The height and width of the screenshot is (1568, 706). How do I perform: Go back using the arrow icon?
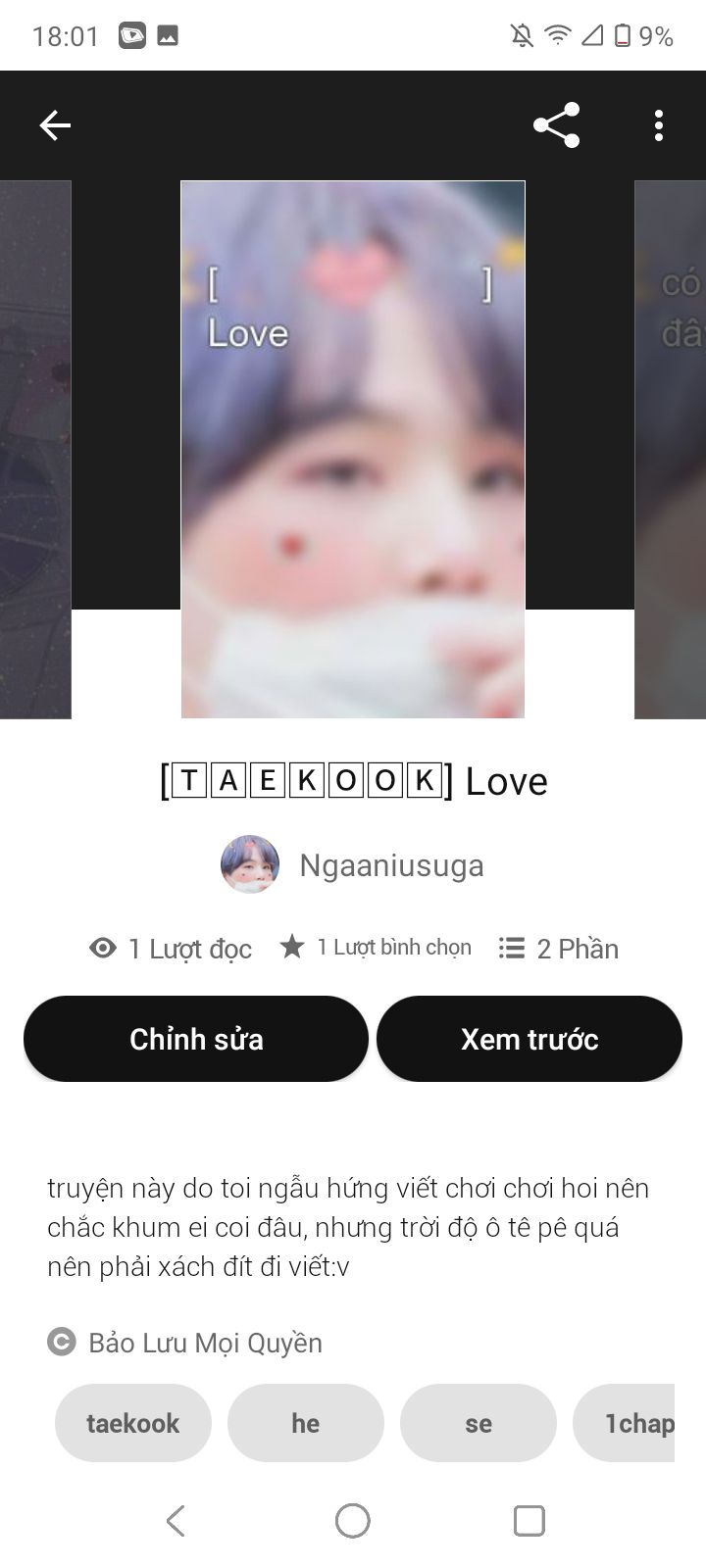tap(55, 125)
